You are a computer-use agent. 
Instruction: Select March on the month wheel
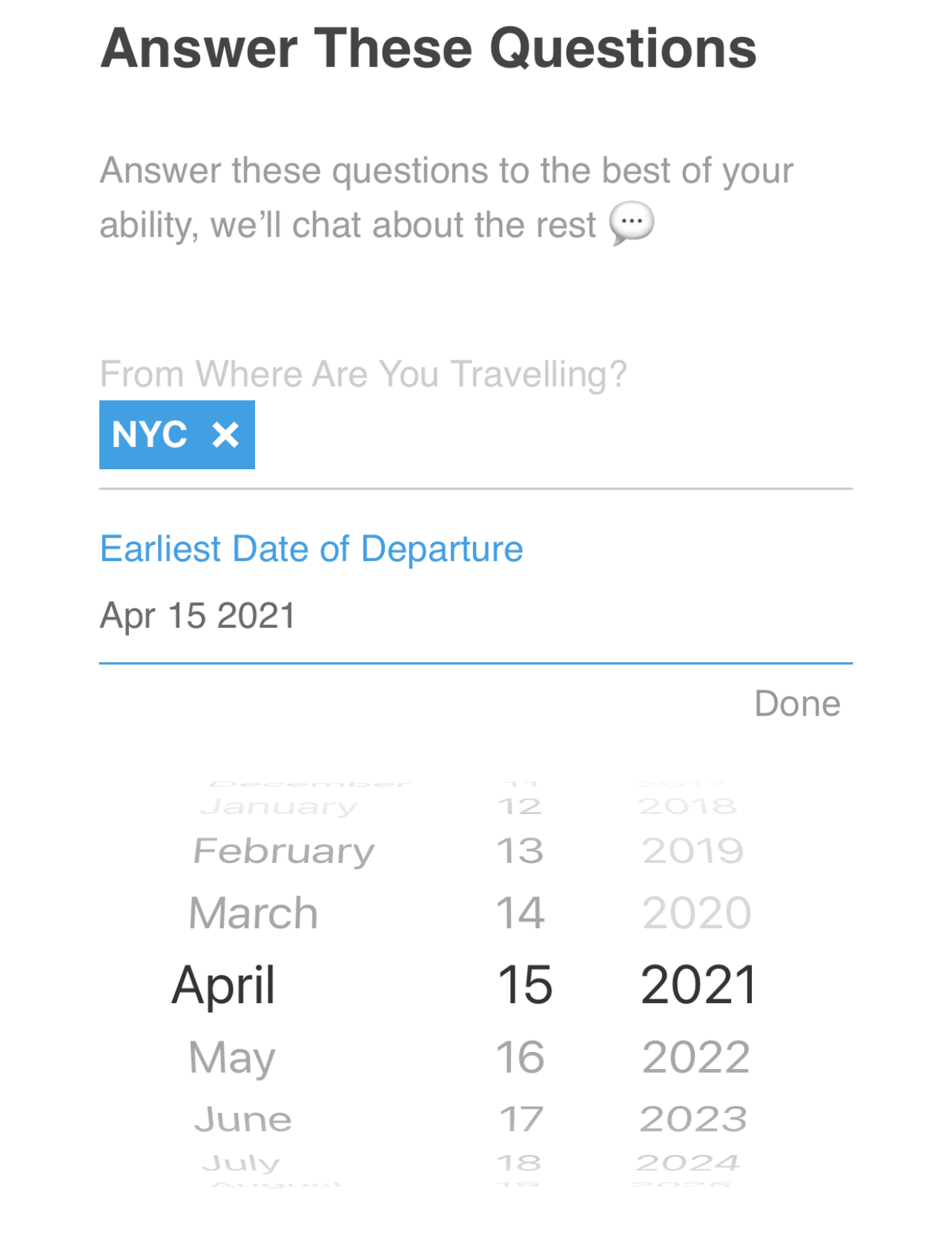[252, 913]
